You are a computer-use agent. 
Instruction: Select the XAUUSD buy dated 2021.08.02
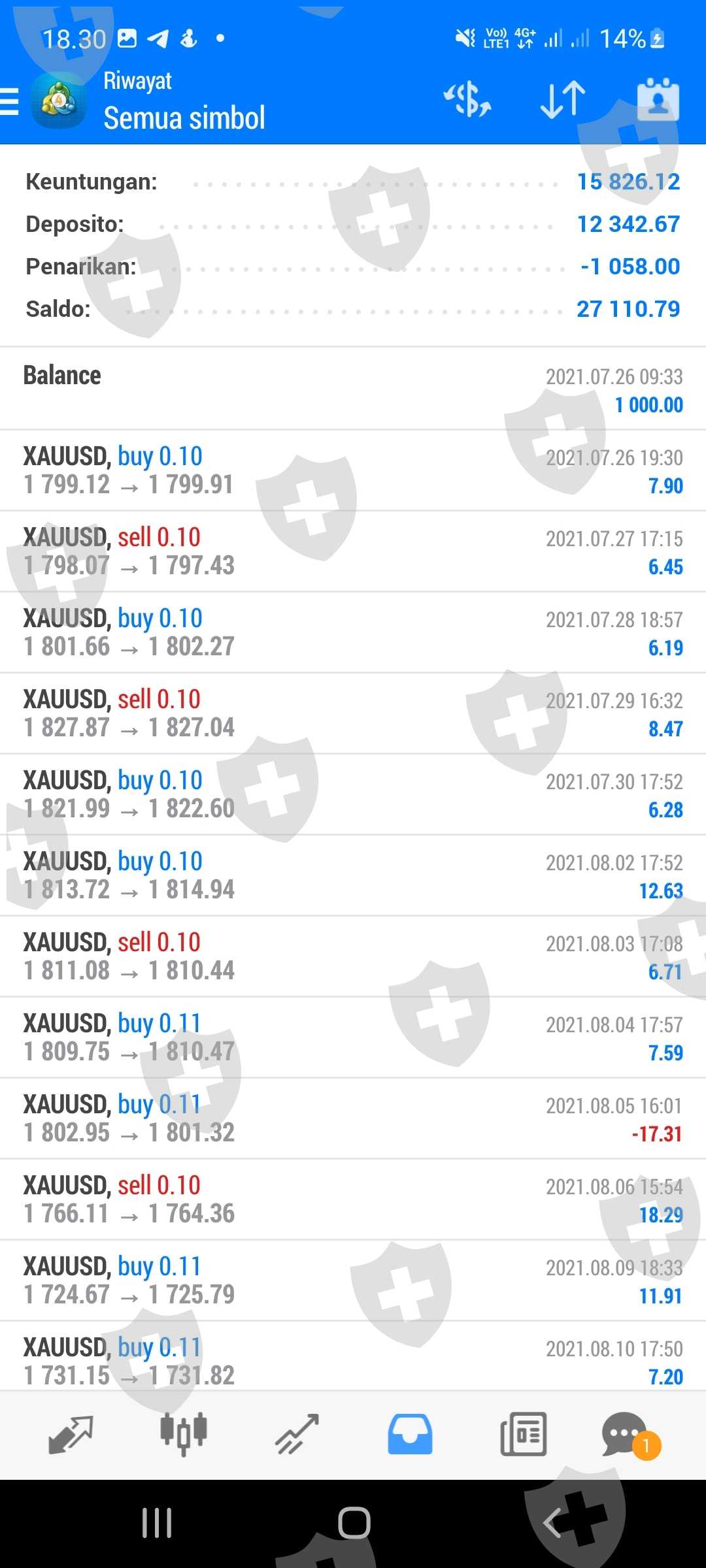click(x=353, y=875)
